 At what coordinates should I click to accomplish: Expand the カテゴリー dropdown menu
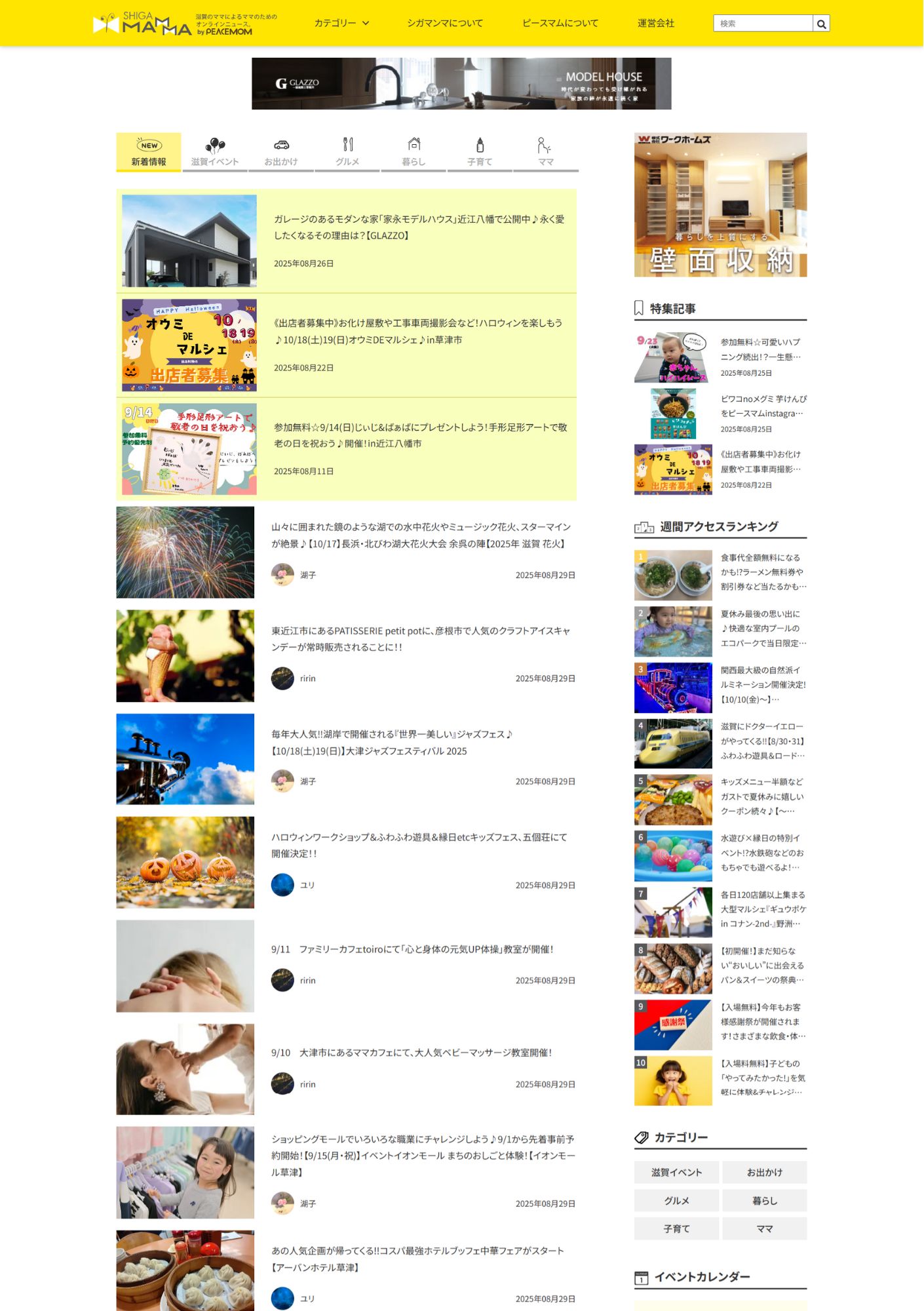(x=341, y=23)
